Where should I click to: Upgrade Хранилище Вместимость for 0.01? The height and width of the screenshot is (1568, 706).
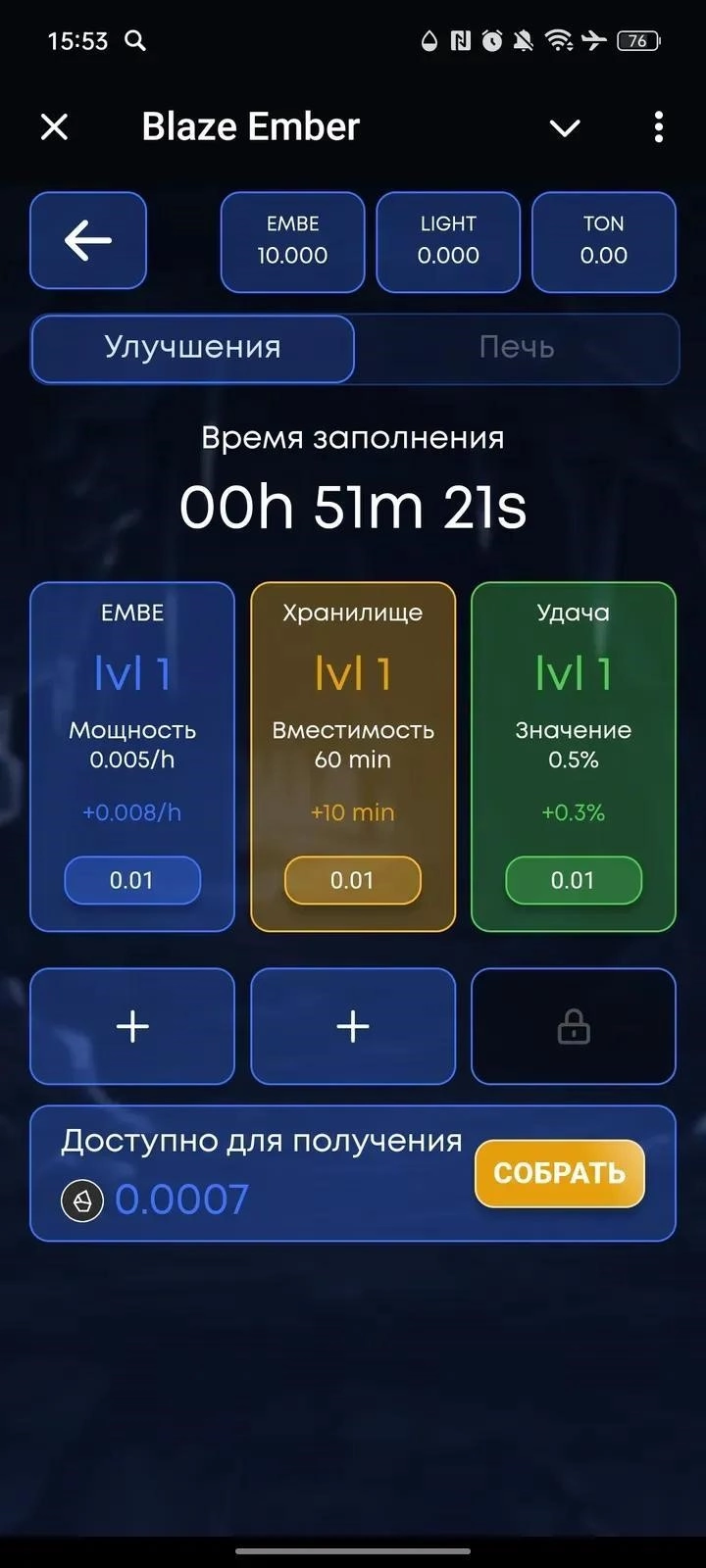(352, 880)
